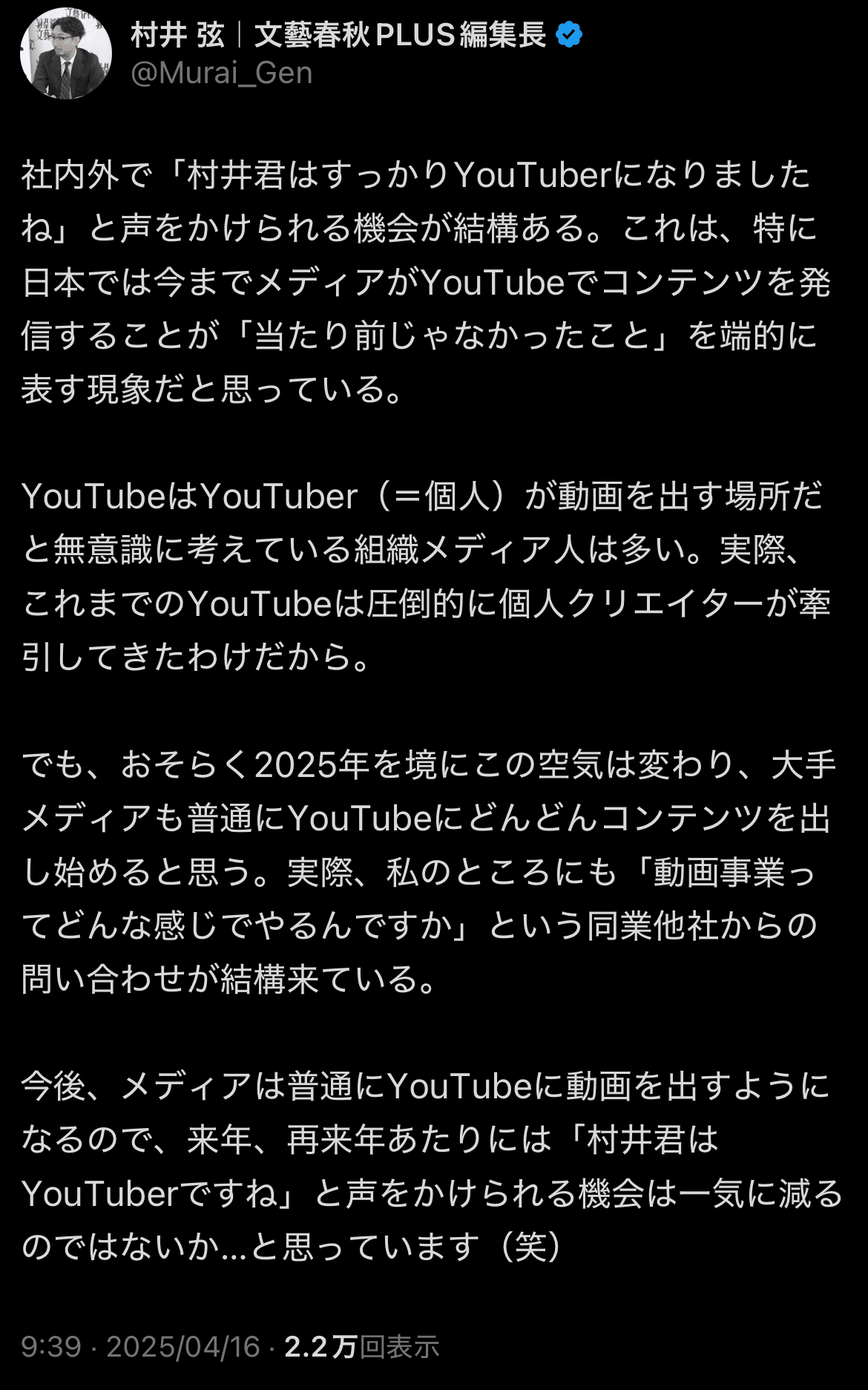Tap the @Murai_Gen handle

click(221, 73)
